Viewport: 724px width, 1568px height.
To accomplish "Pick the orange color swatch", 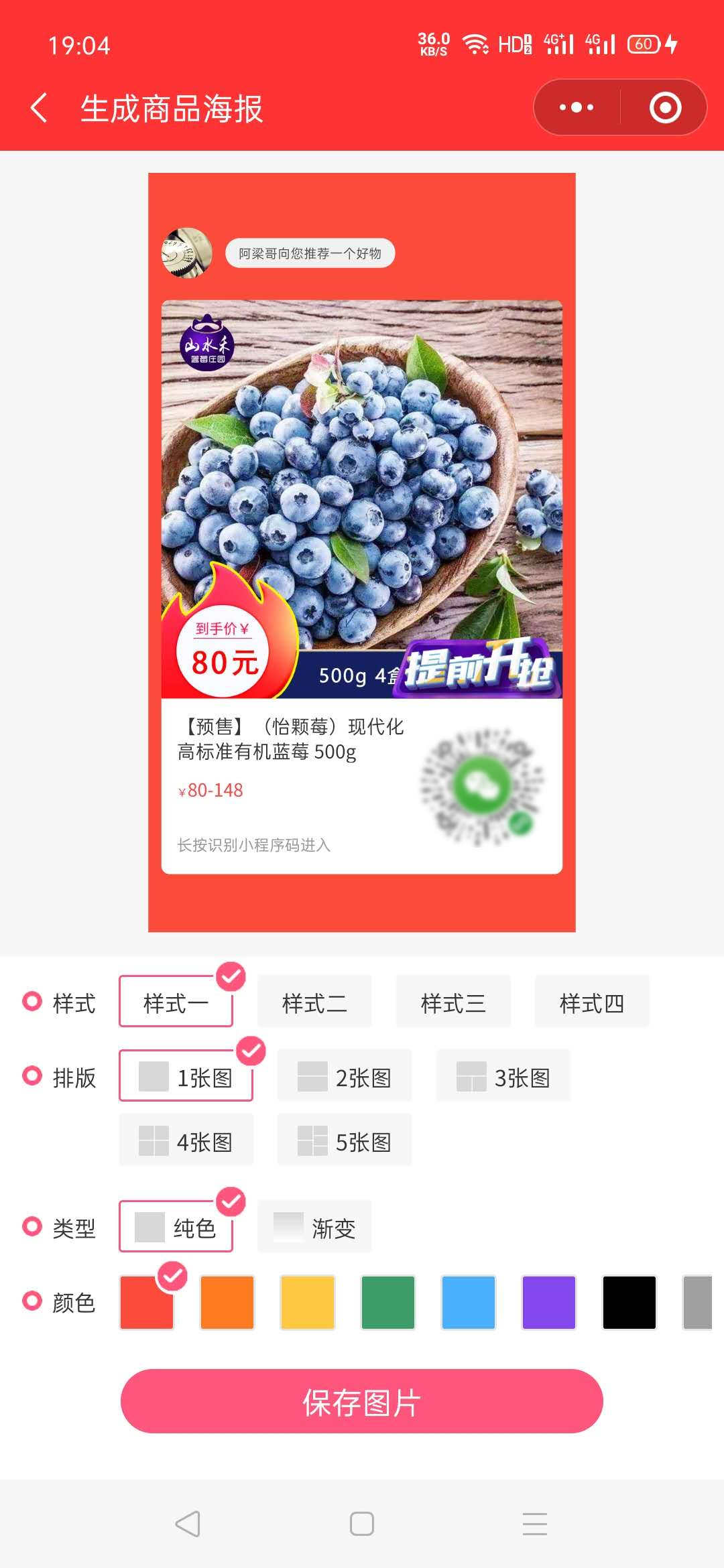I will coord(227,1302).
